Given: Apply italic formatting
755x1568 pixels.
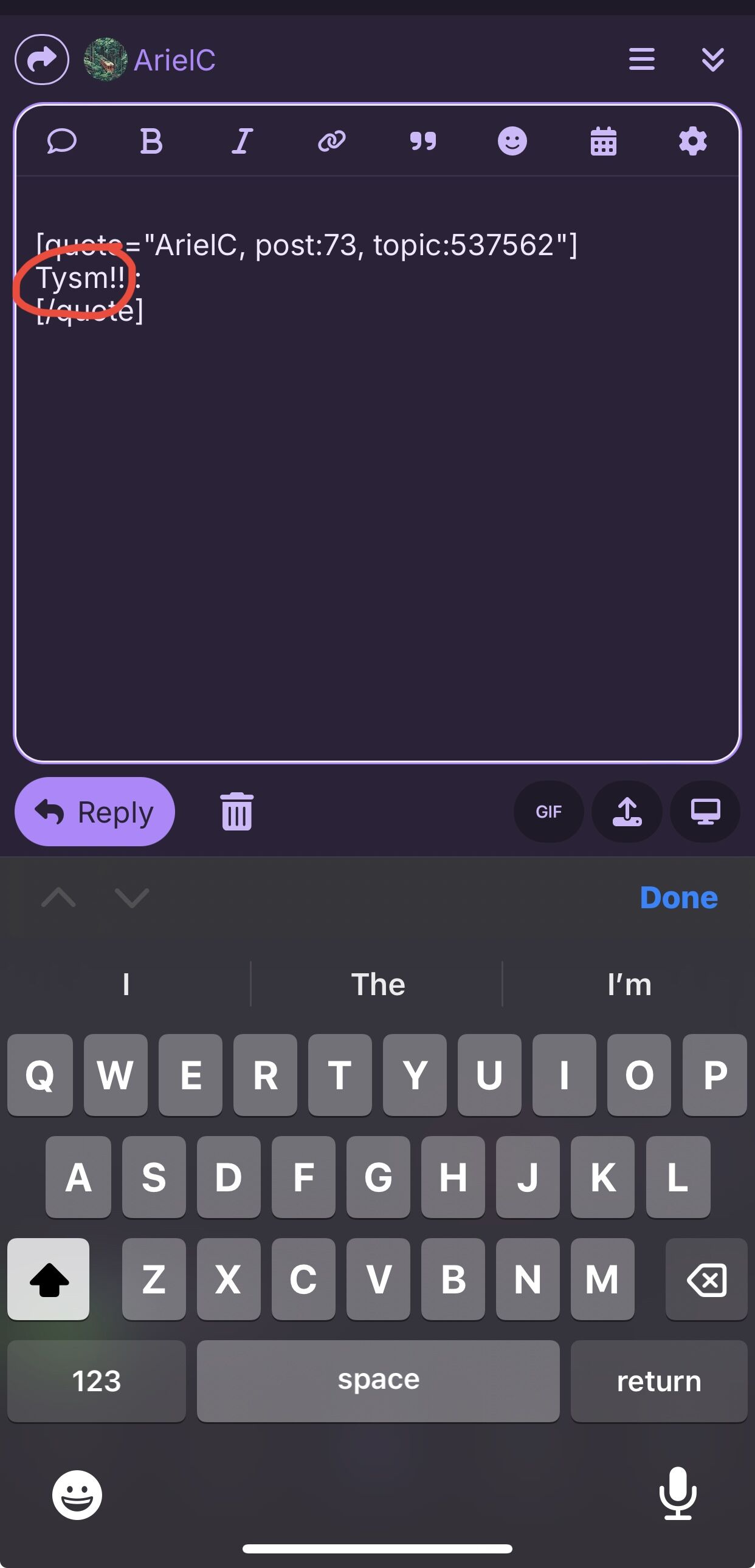Looking at the screenshot, I should (243, 141).
